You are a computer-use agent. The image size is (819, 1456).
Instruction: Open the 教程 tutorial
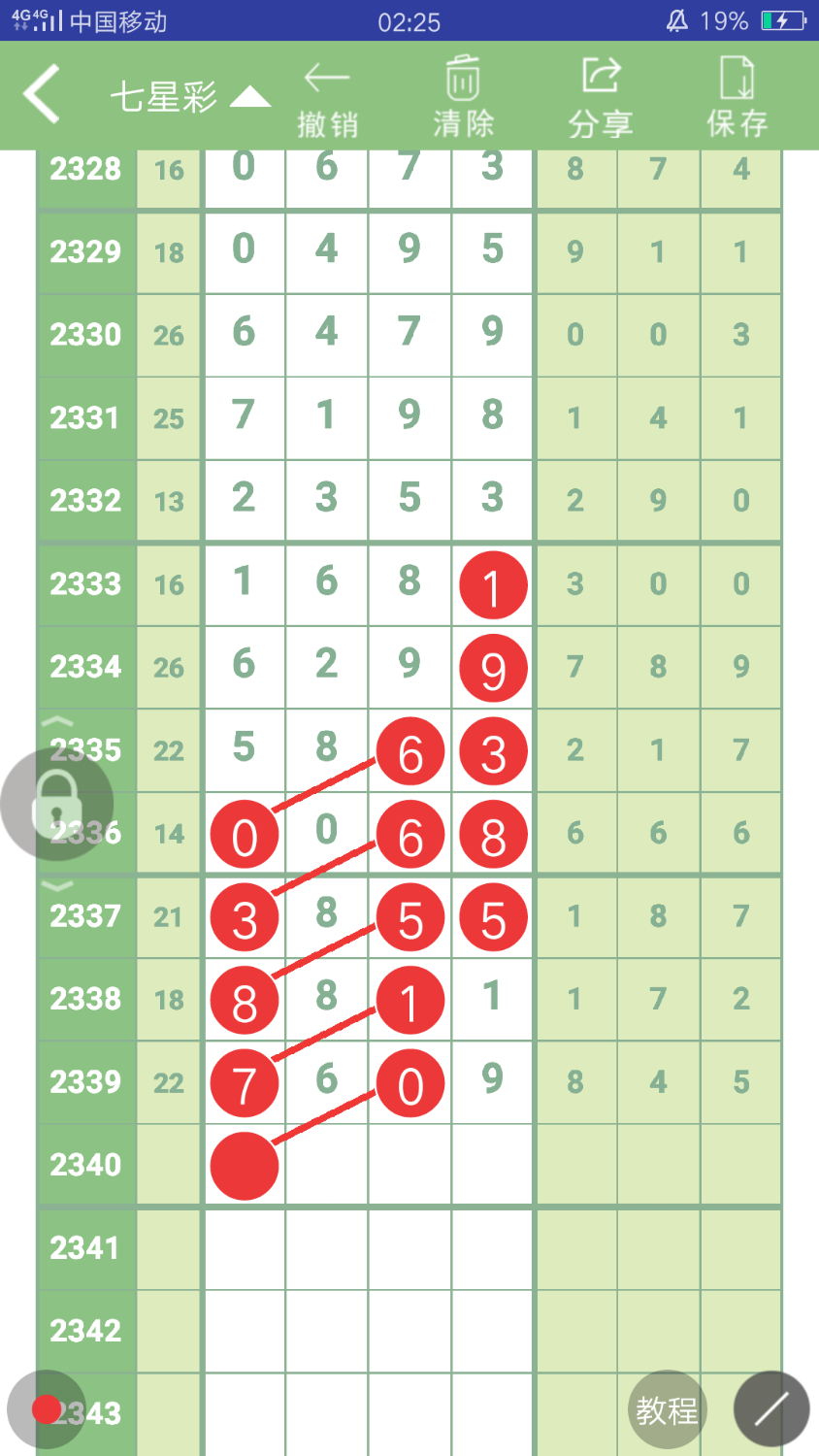(x=667, y=1409)
